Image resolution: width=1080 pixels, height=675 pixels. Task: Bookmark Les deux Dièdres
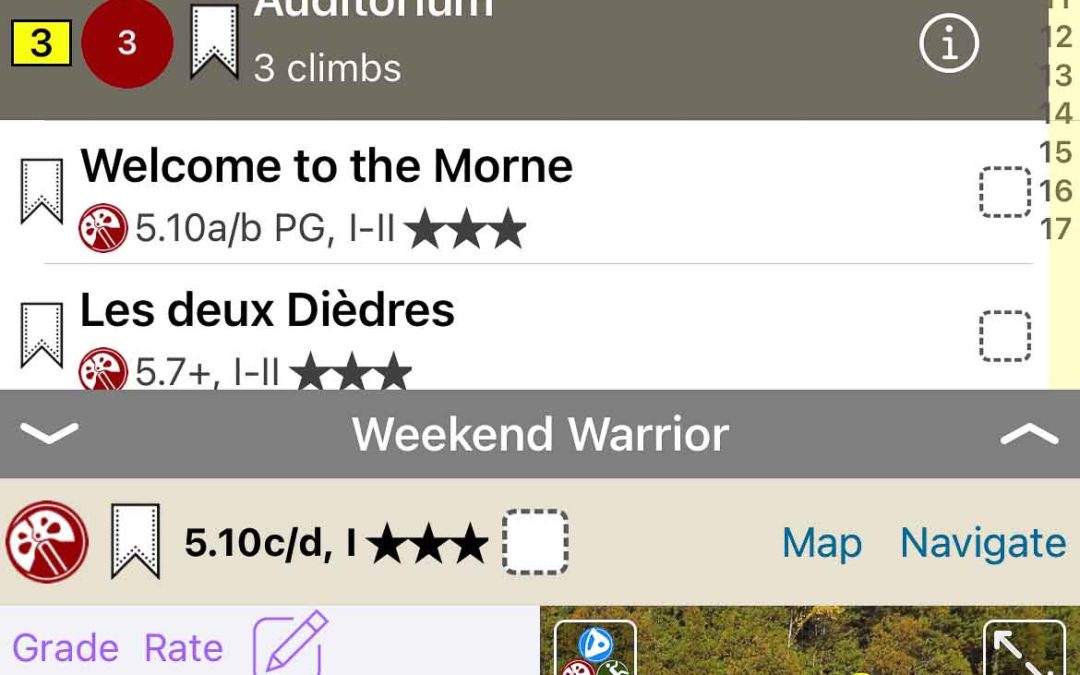[x=41, y=335]
